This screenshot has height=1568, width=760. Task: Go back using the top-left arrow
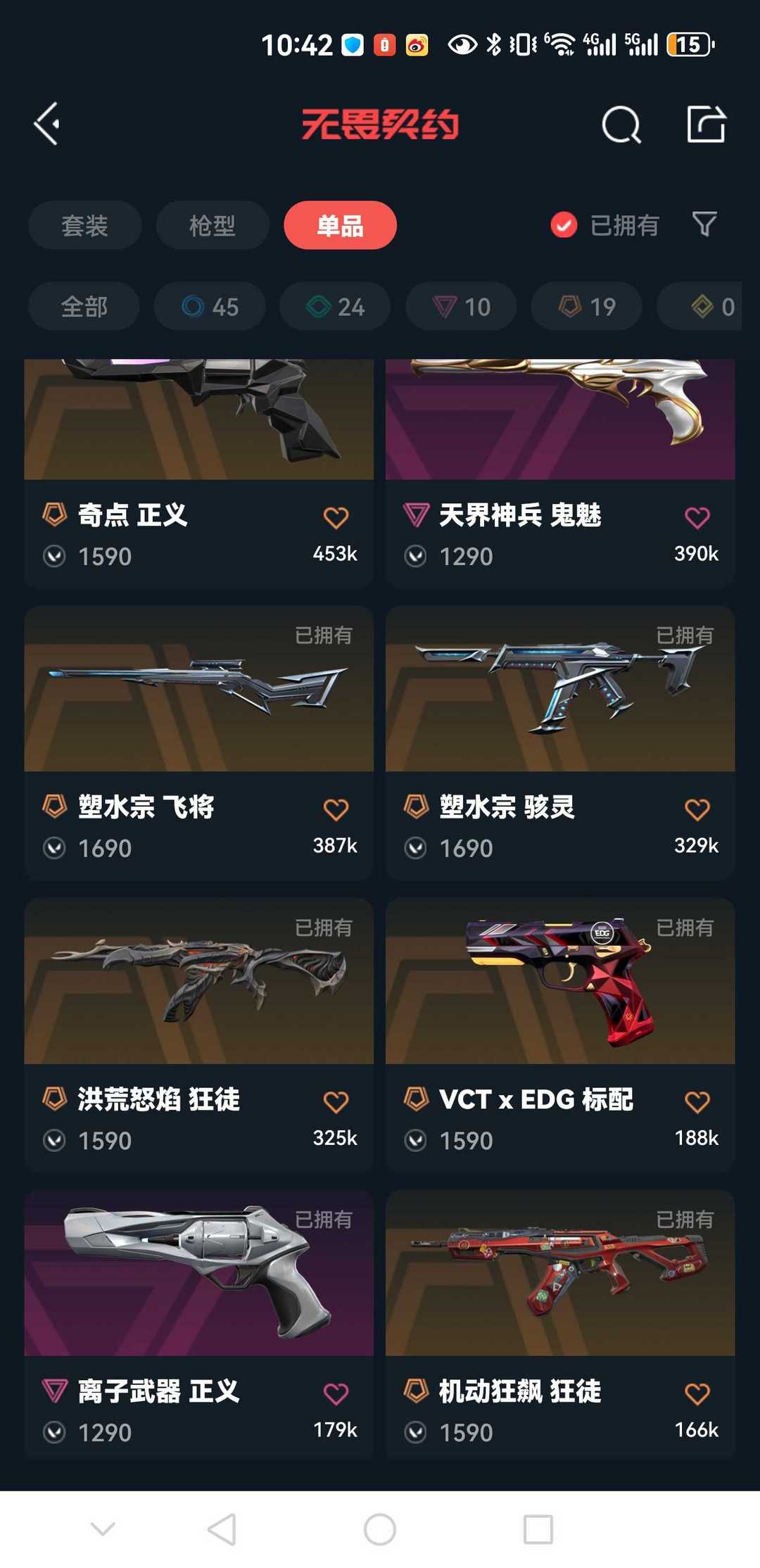pyautogui.click(x=47, y=125)
